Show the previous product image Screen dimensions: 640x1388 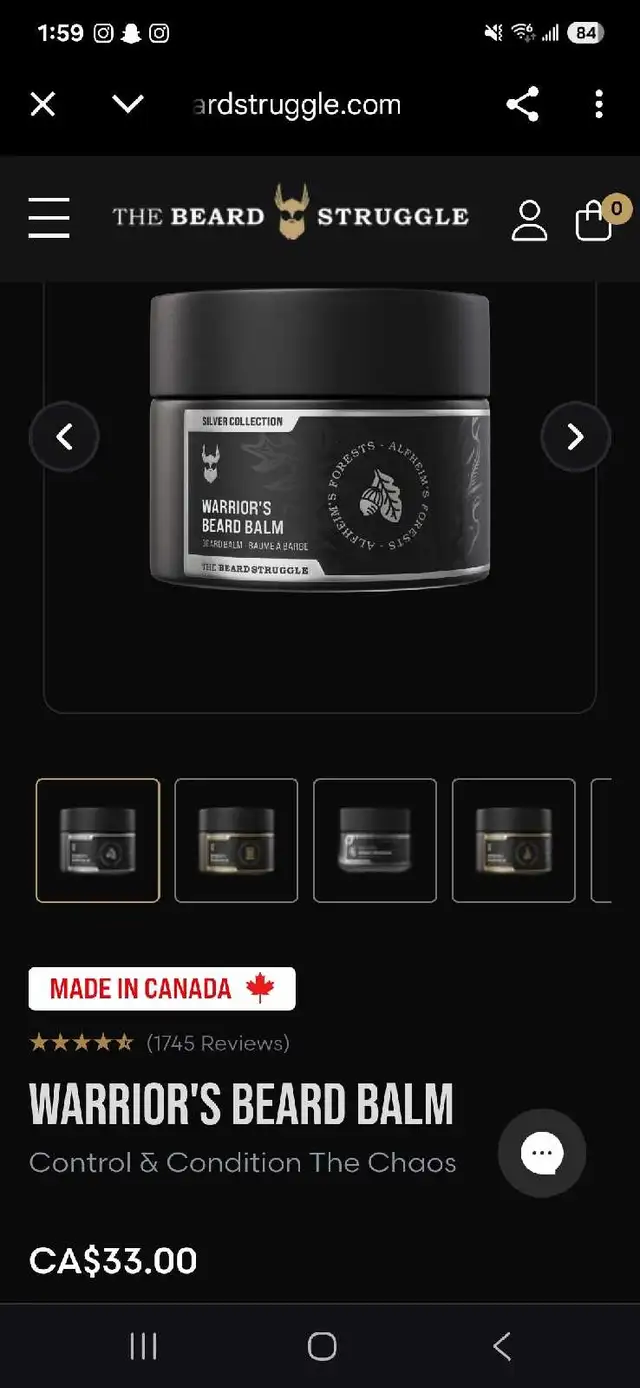[x=64, y=437]
